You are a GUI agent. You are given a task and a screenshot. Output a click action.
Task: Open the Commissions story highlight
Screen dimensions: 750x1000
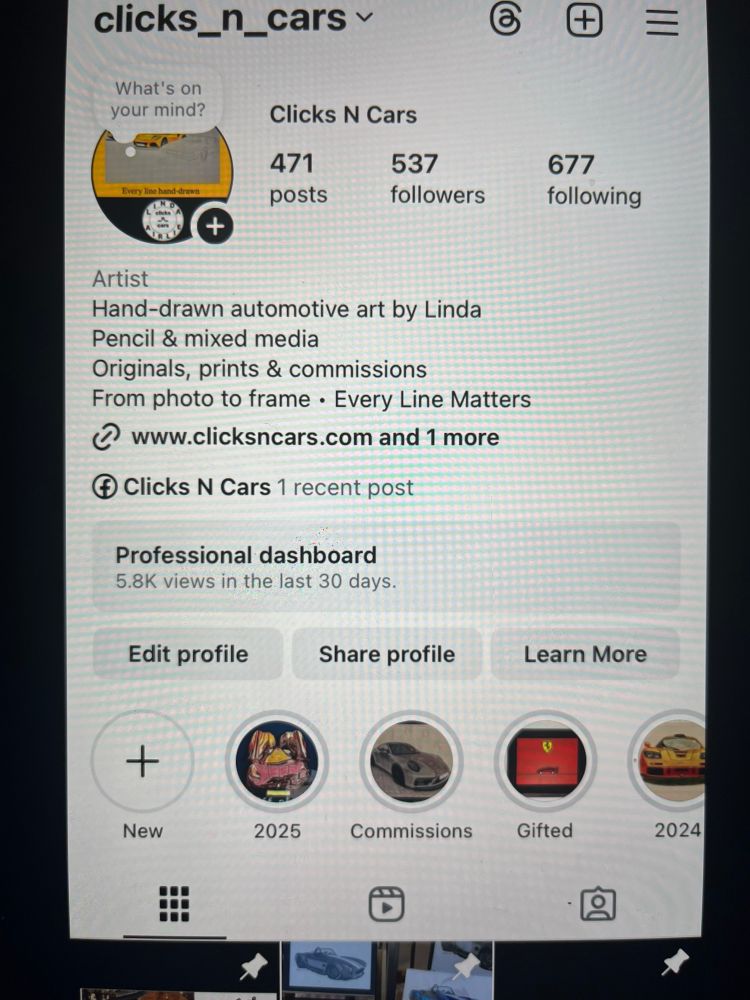coord(411,761)
